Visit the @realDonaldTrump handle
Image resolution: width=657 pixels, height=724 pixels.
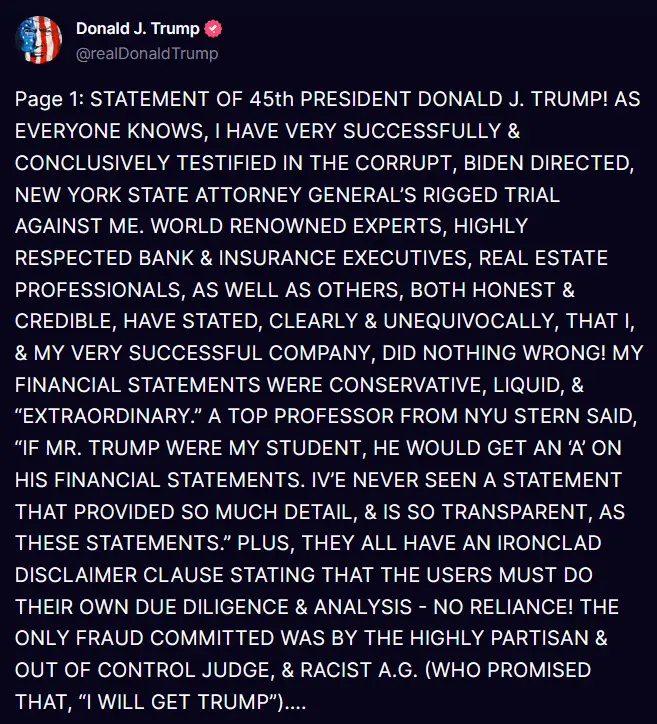pos(146,53)
